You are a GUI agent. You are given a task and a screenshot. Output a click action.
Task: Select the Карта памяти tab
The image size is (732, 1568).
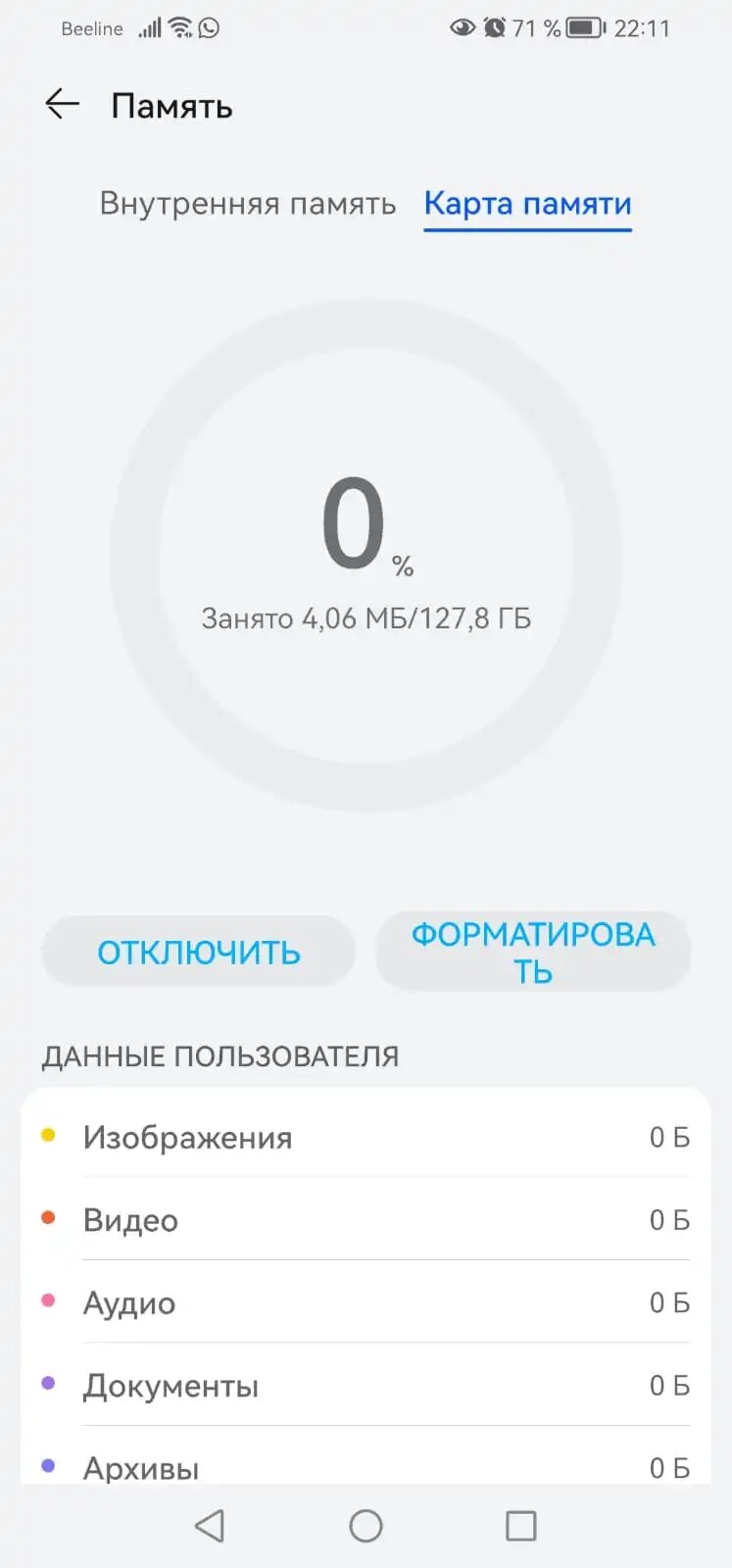(527, 204)
